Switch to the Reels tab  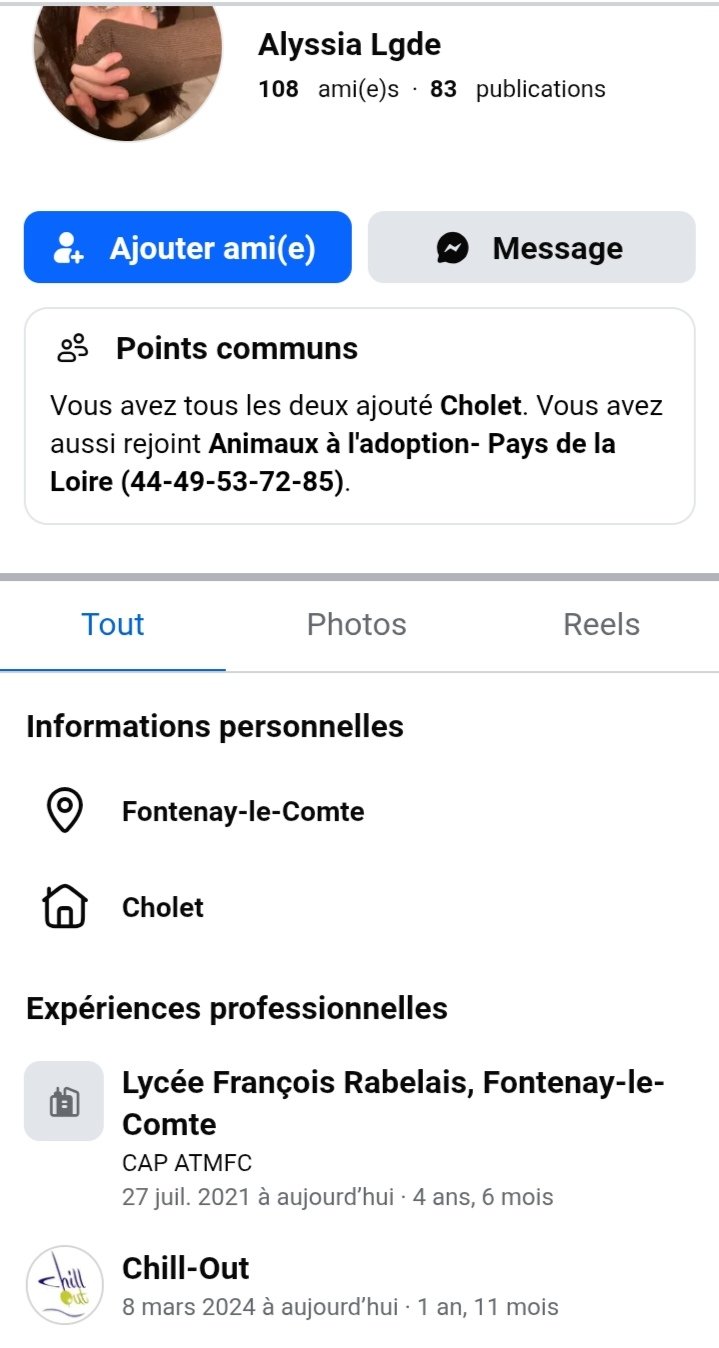(x=601, y=625)
